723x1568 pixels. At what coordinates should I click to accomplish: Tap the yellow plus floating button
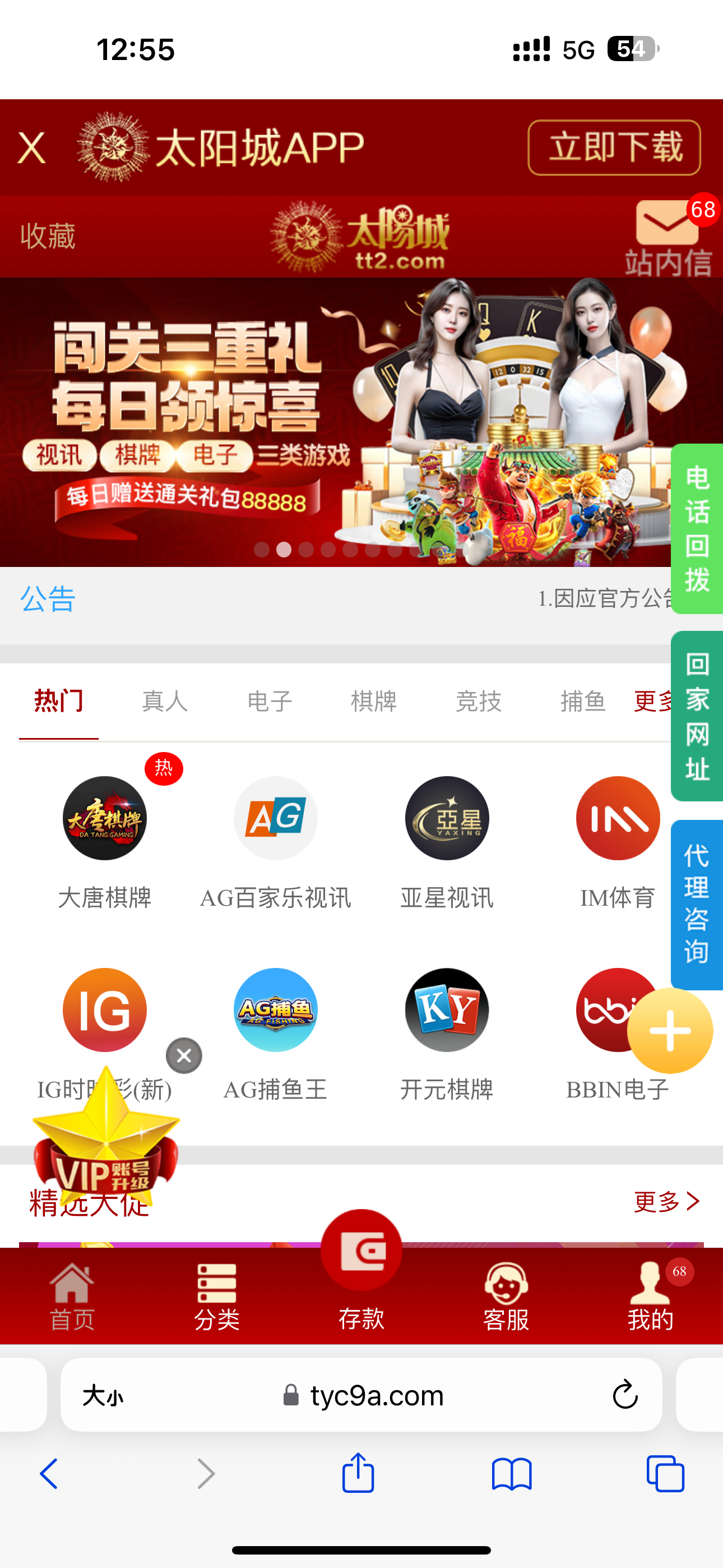(670, 1031)
